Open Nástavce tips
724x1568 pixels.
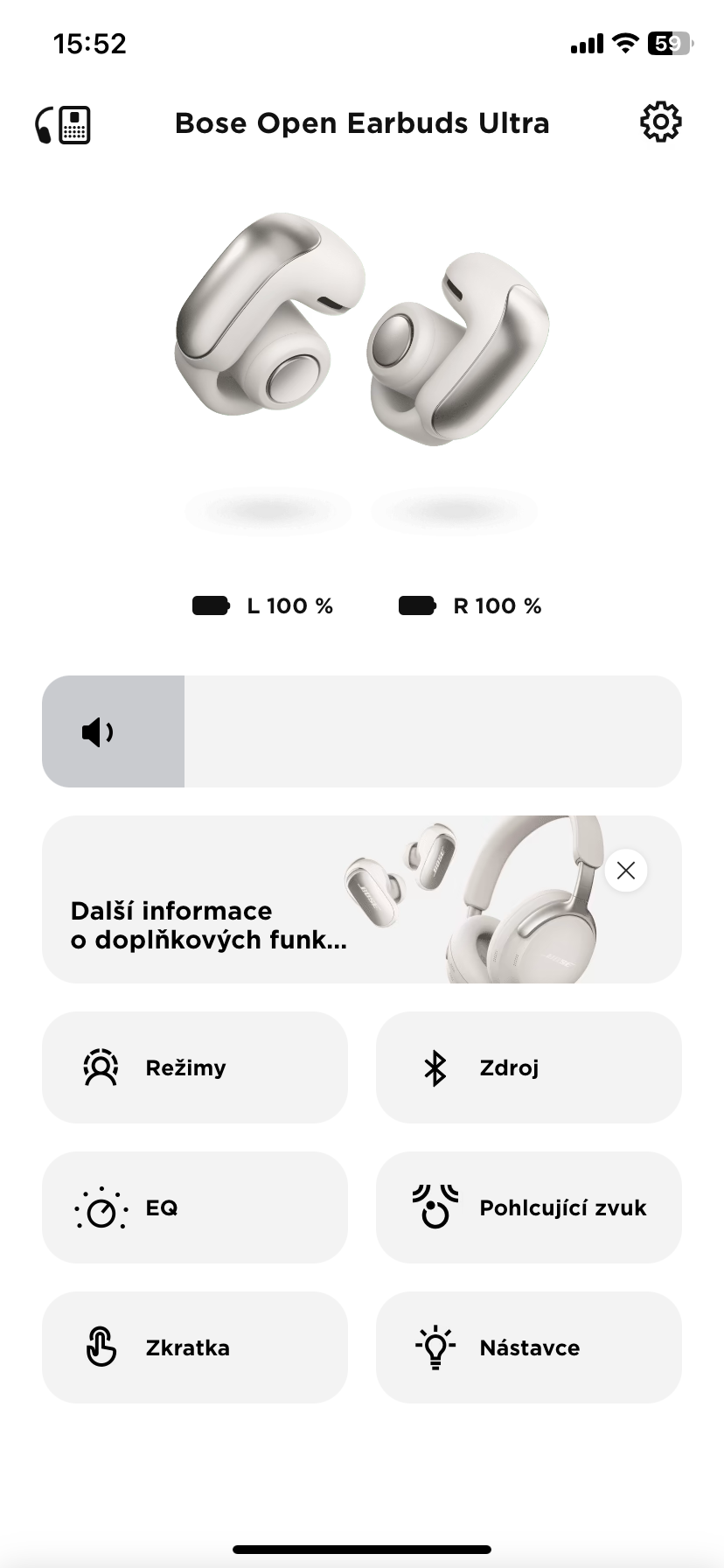click(x=528, y=1347)
